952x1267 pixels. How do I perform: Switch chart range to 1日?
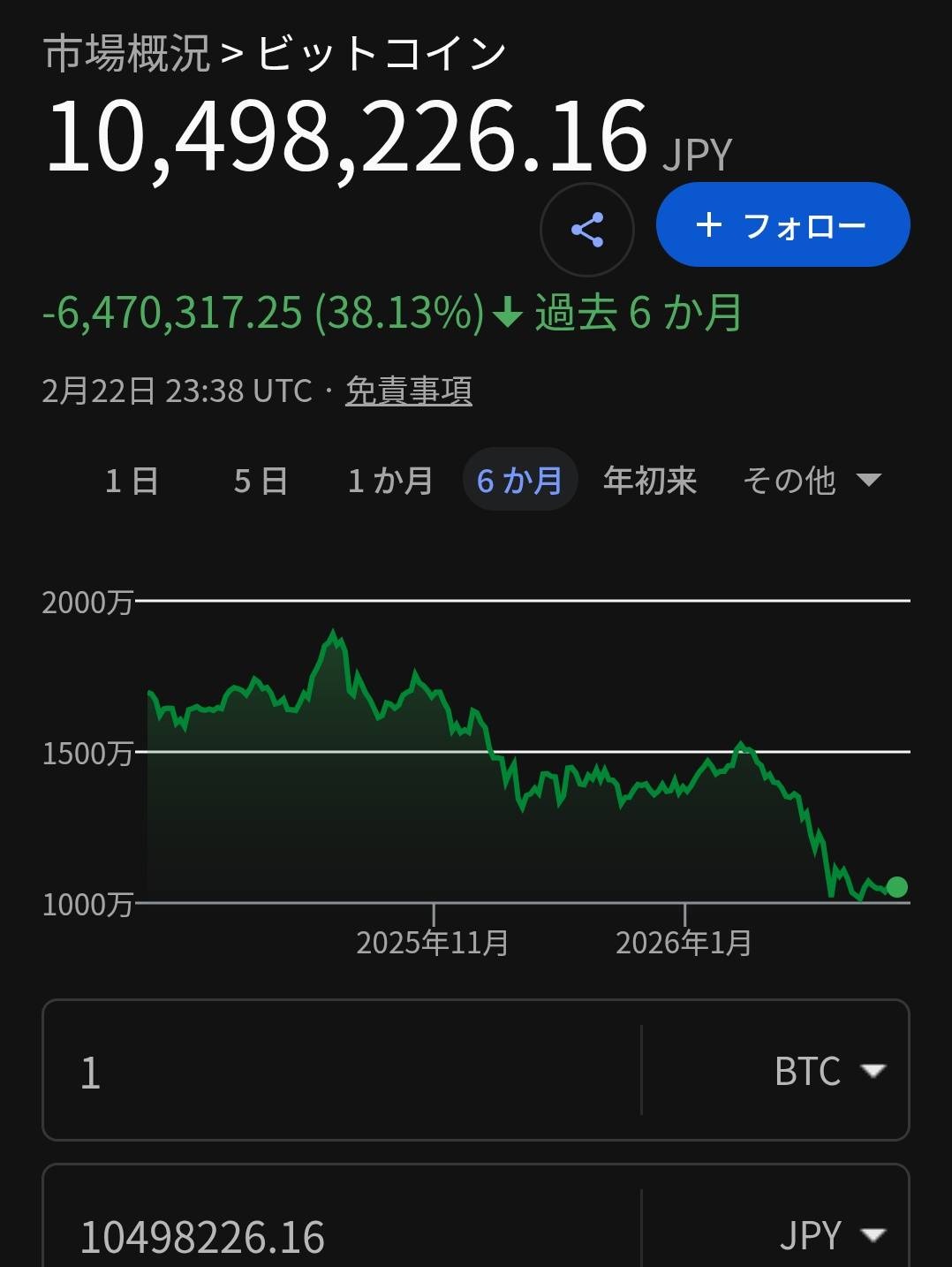(x=132, y=481)
